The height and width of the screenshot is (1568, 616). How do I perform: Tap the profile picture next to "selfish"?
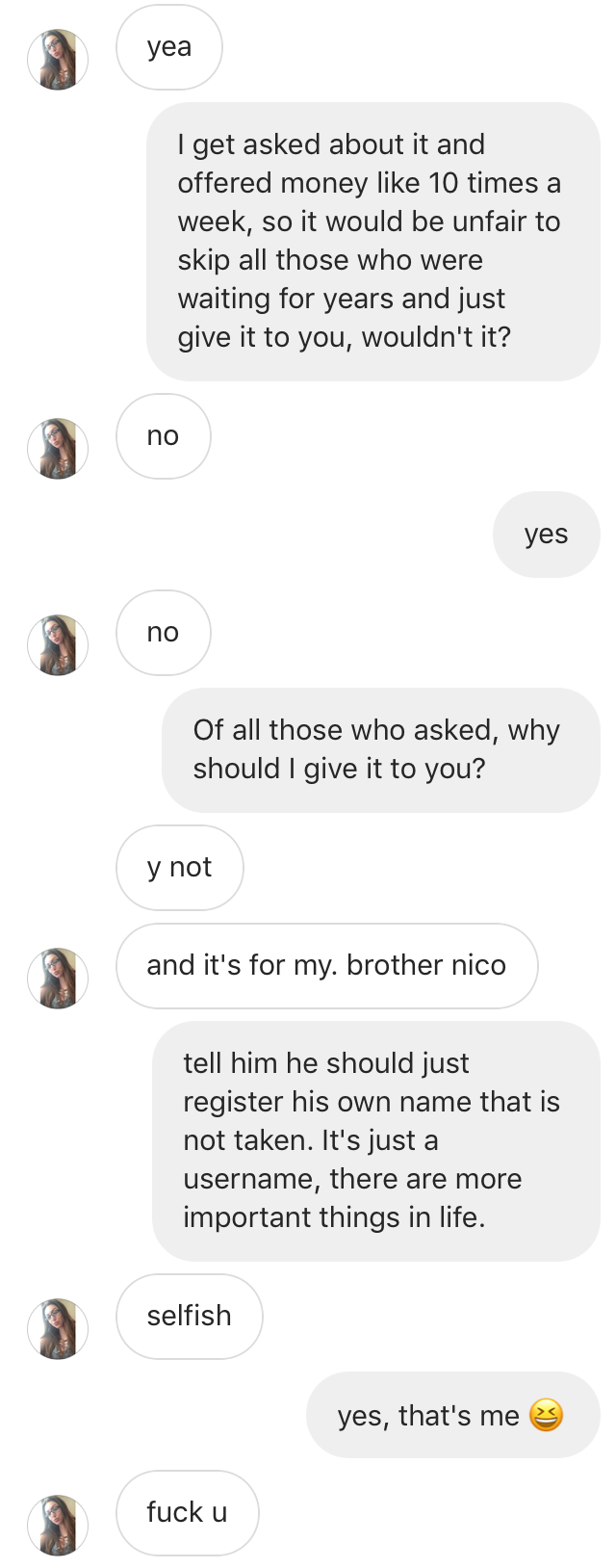tap(58, 1328)
